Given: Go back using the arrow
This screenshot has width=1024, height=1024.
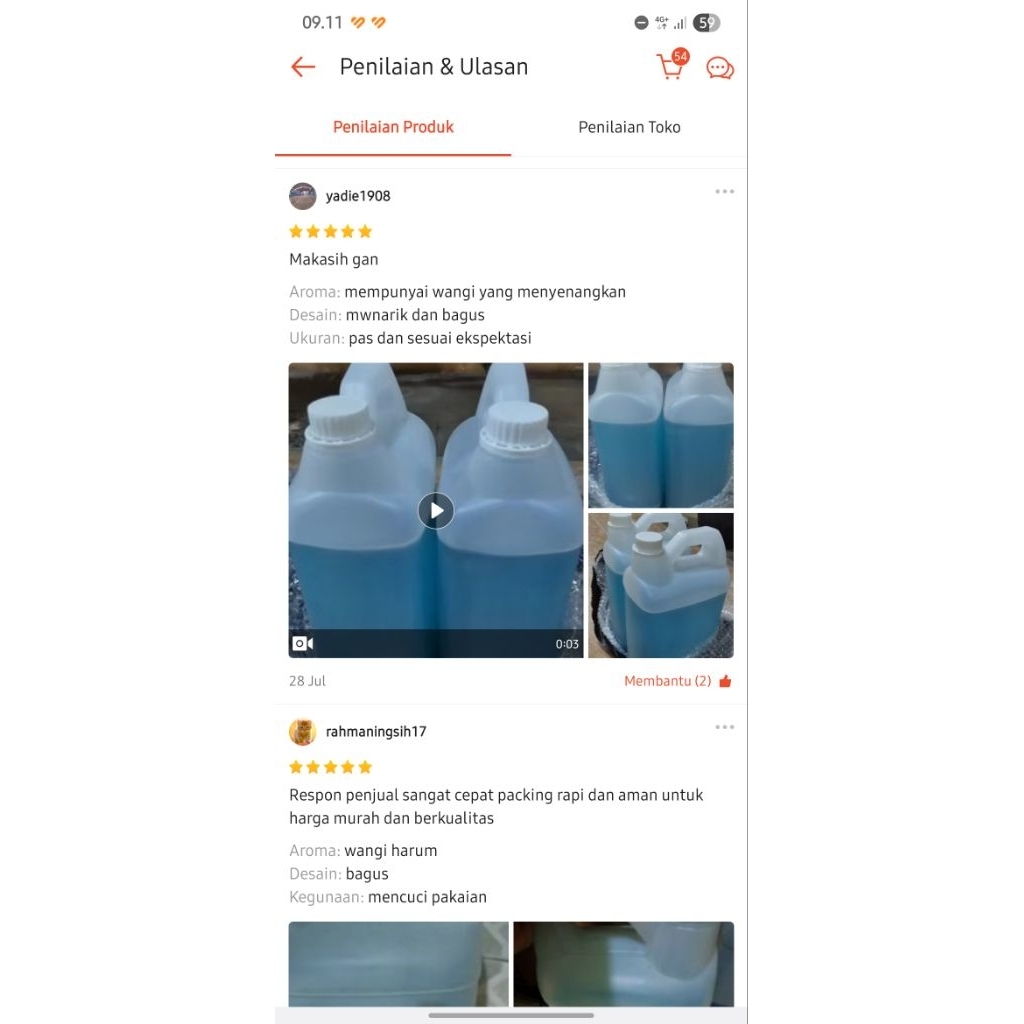Looking at the screenshot, I should (x=303, y=67).
